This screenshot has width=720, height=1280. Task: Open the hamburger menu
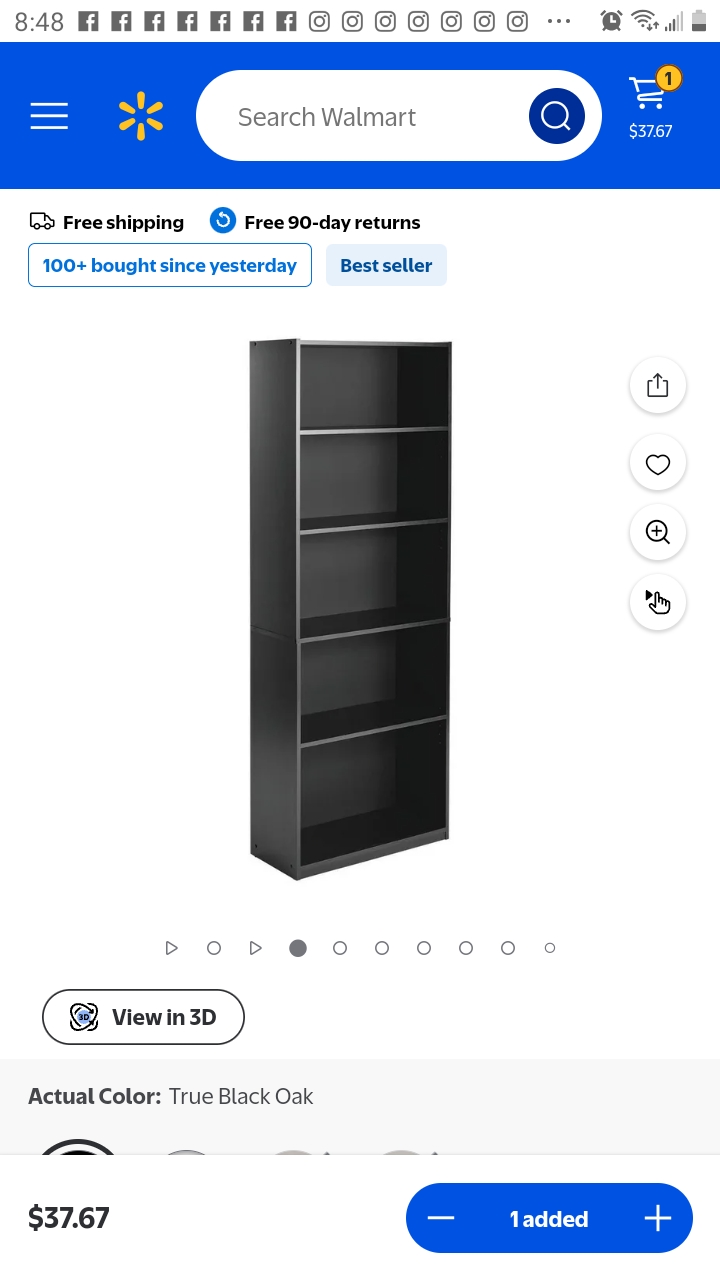tap(49, 116)
